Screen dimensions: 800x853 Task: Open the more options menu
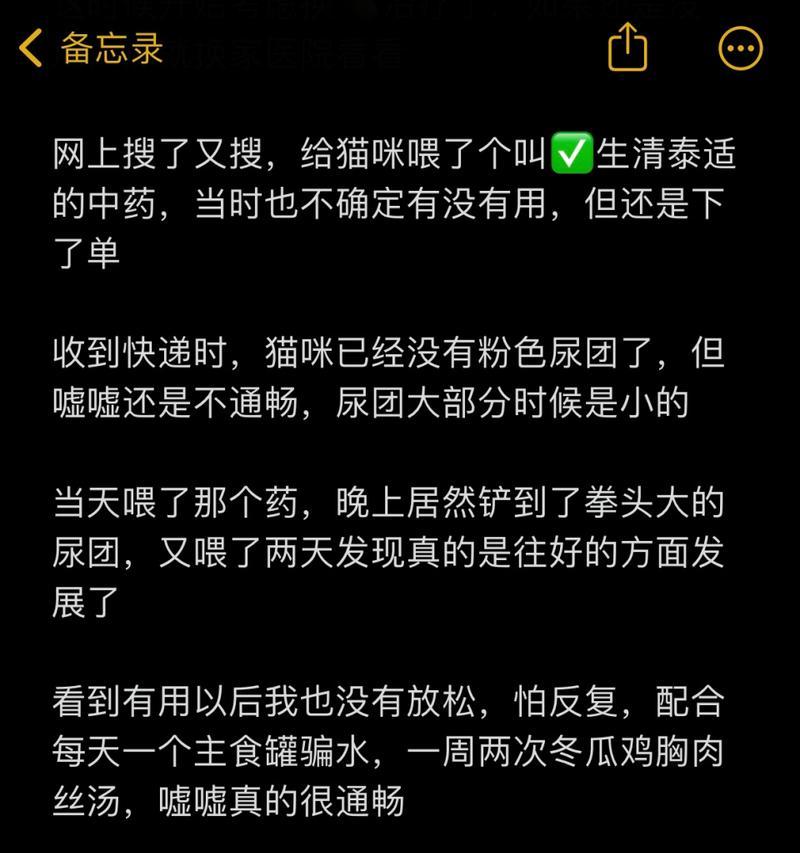pos(741,47)
